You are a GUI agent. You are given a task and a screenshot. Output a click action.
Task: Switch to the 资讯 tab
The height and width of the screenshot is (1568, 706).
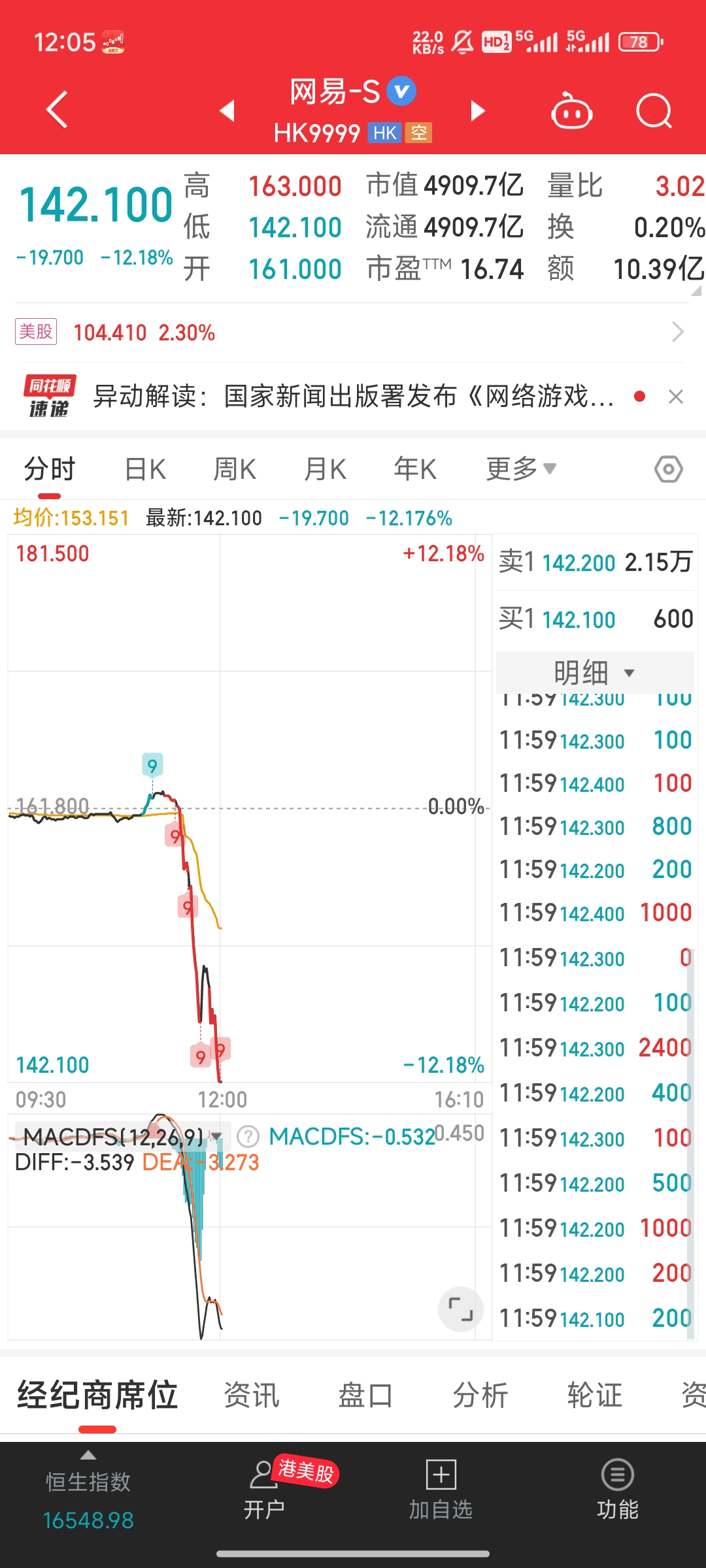[x=252, y=1396]
